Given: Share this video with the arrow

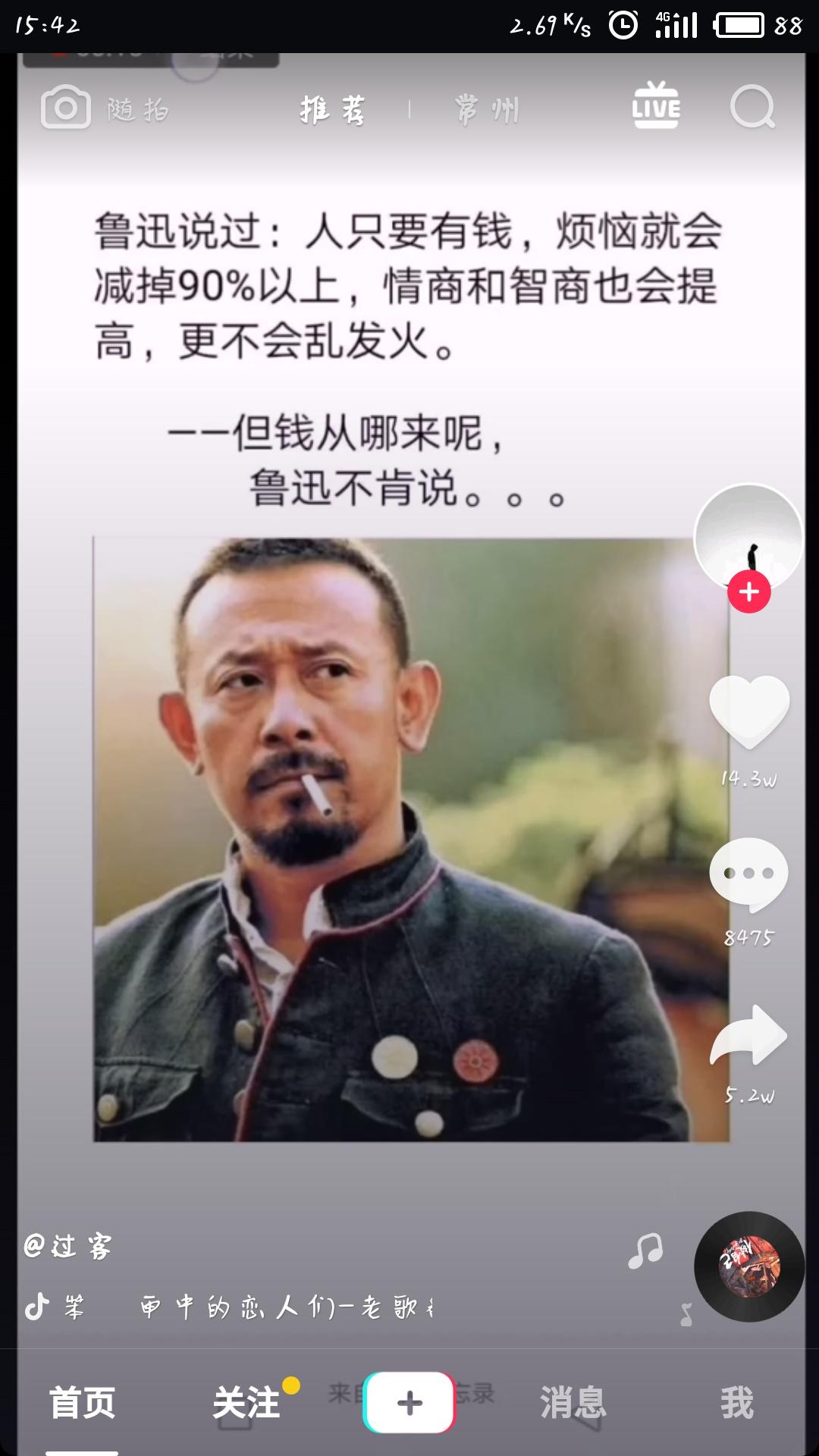Looking at the screenshot, I should (748, 1037).
